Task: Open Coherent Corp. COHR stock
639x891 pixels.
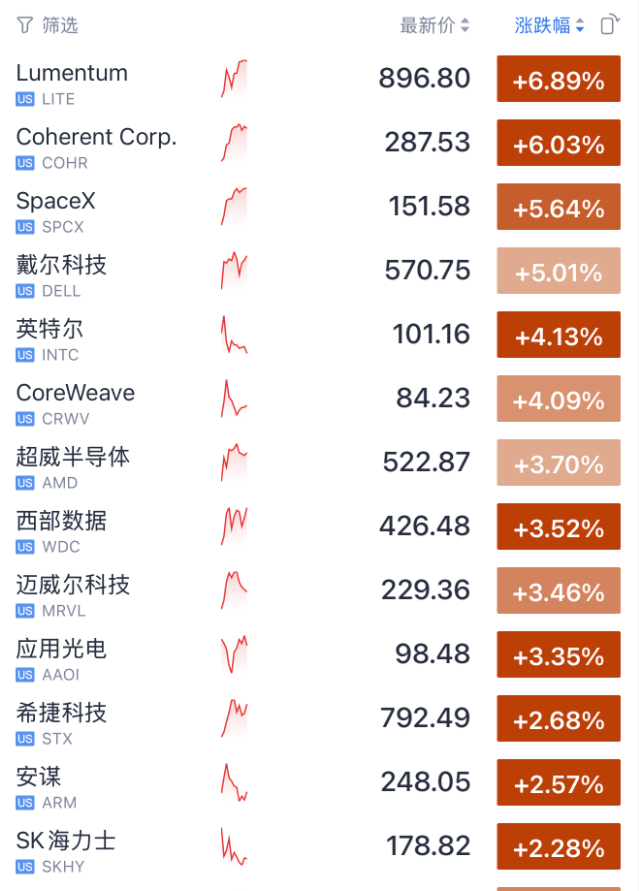Action: (318, 143)
